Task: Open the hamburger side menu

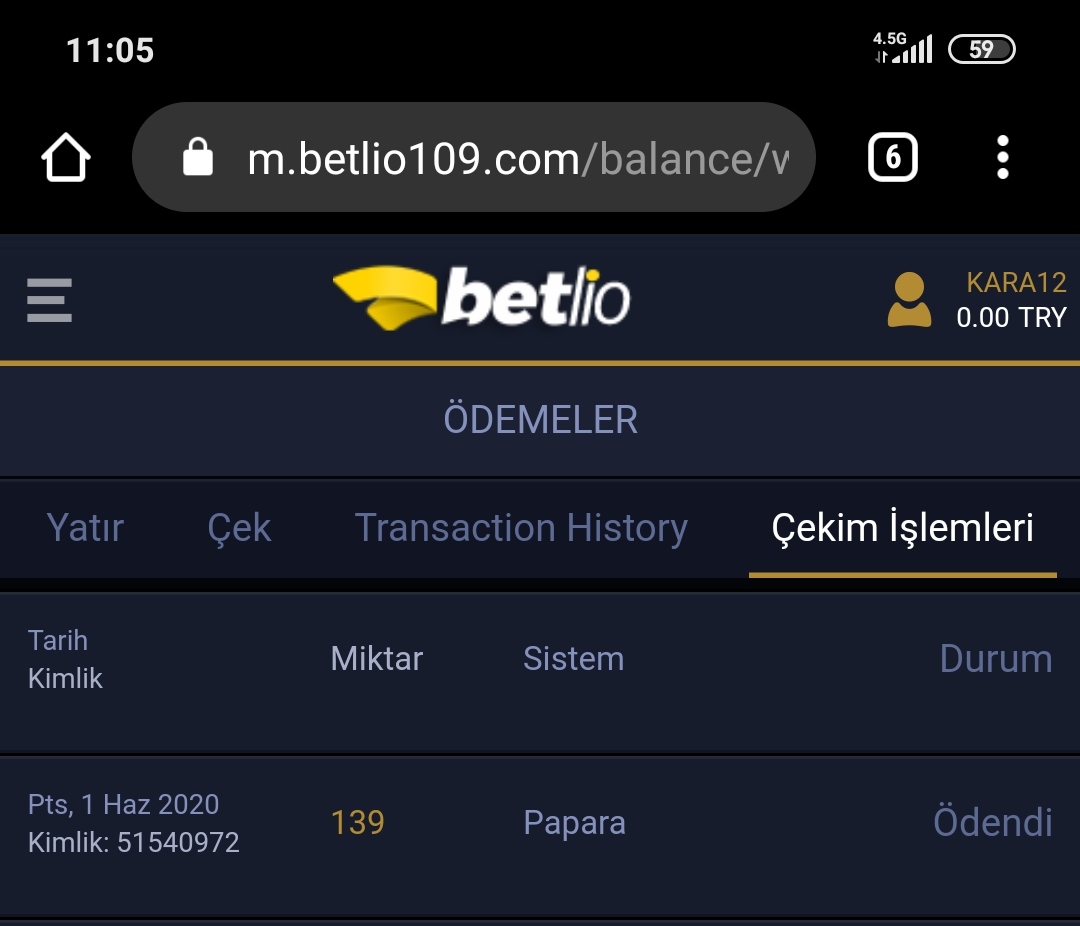Action: pos(49,299)
